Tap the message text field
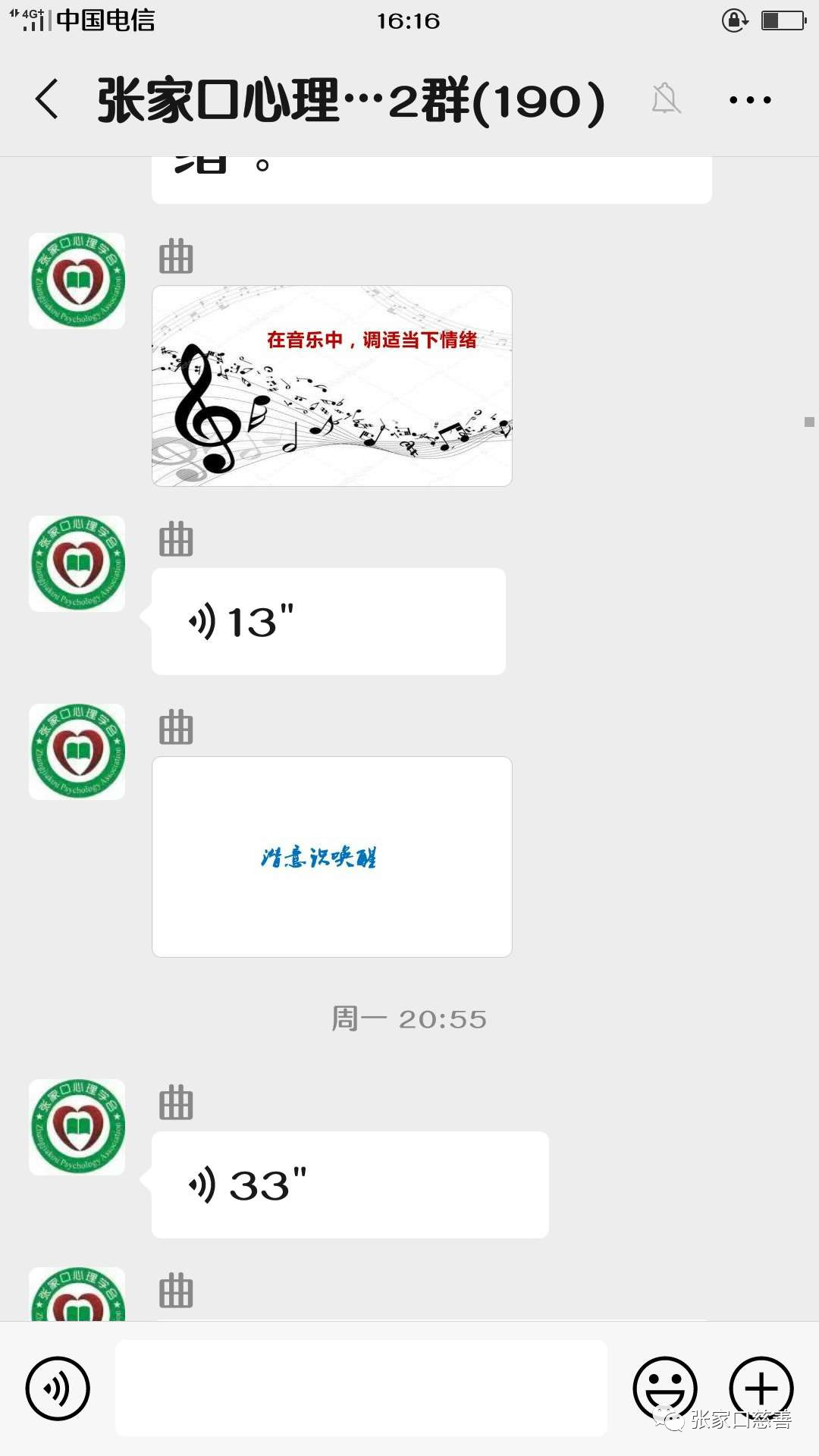Viewport: 819px width, 1456px height. (361, 1388)
